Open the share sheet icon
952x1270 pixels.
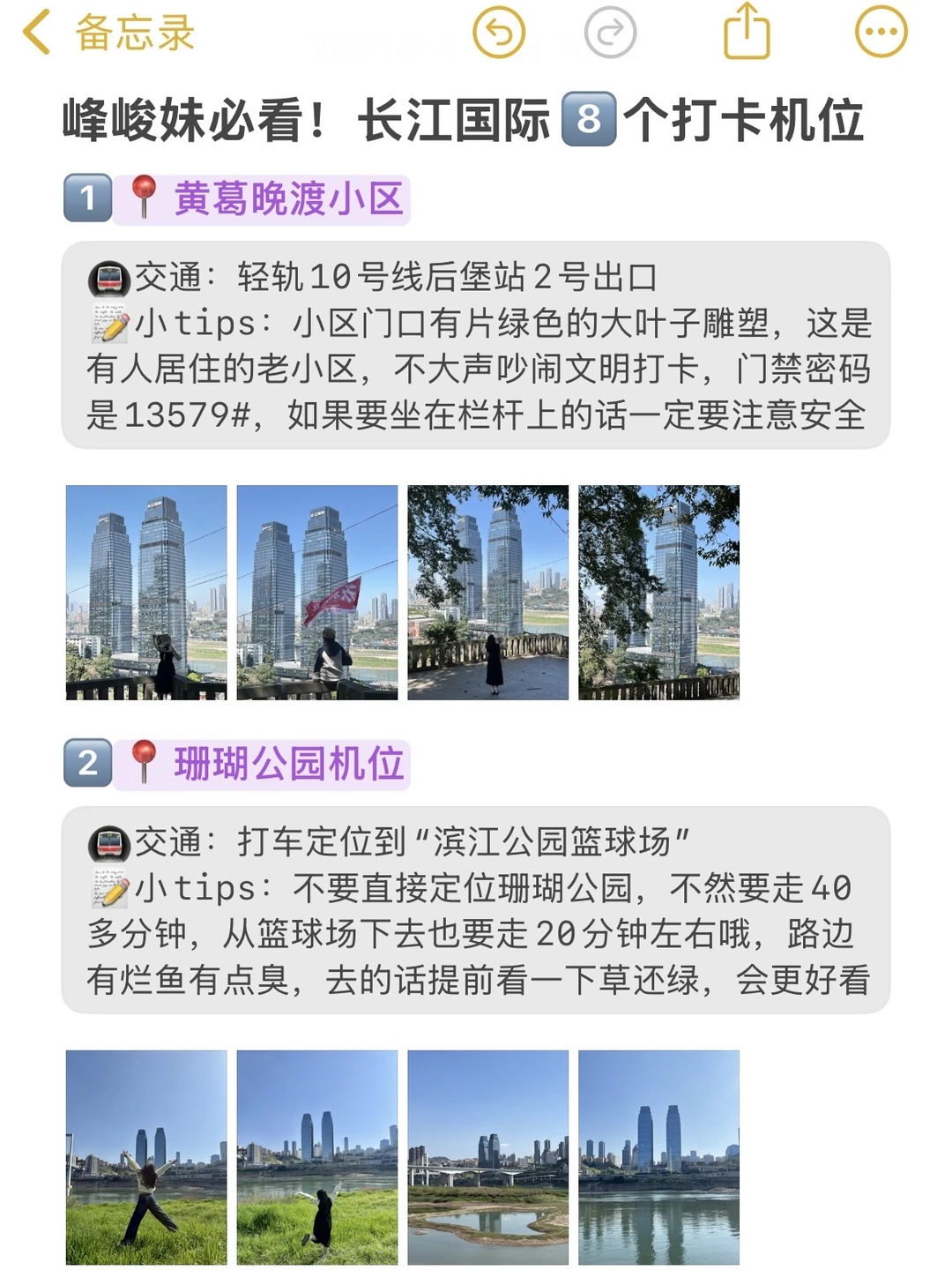click(745, 34)
